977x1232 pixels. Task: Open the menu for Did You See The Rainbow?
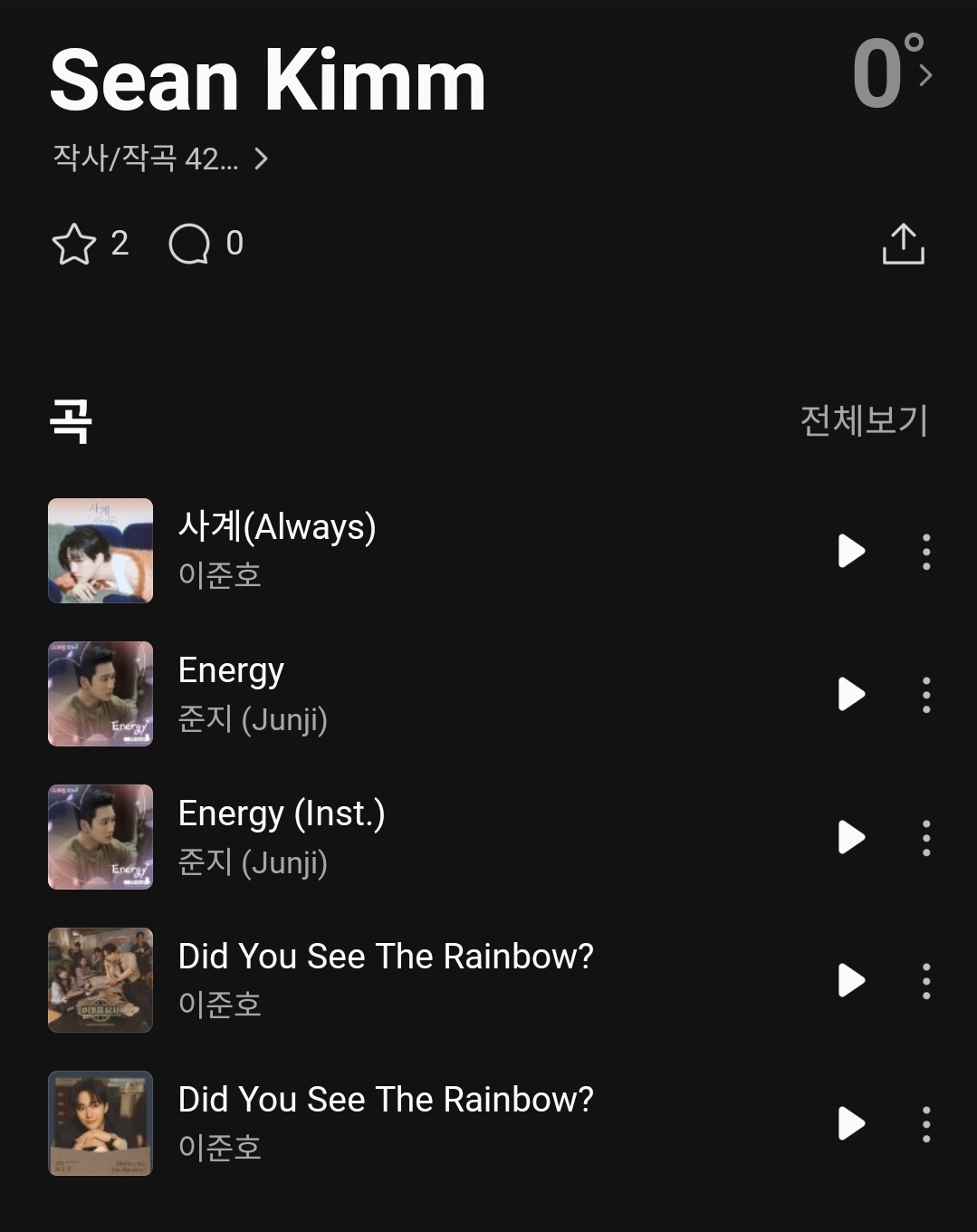[926, 980]
